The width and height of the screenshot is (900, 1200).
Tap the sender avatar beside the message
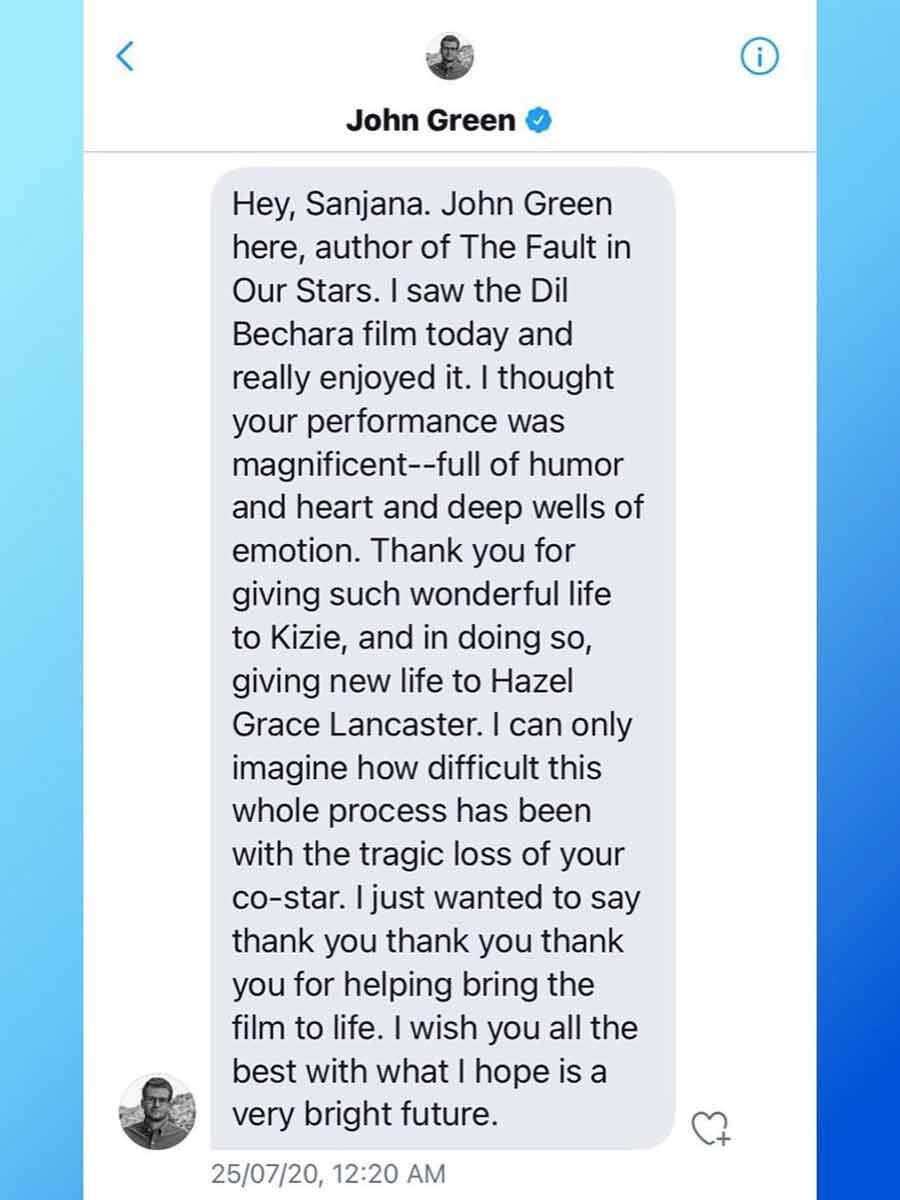point(158,1111)
